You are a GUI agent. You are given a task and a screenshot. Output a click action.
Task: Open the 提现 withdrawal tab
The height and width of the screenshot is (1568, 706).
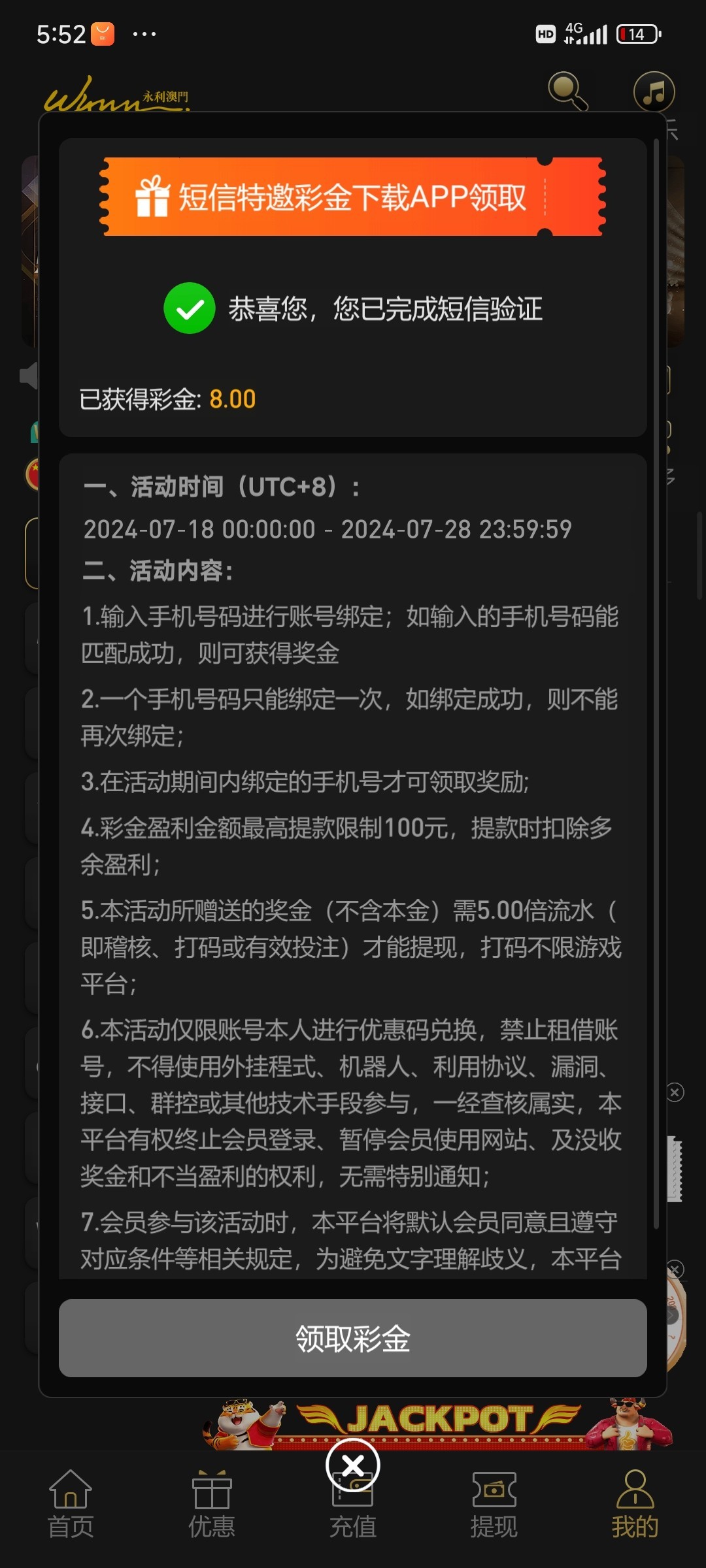[494, 1504]
